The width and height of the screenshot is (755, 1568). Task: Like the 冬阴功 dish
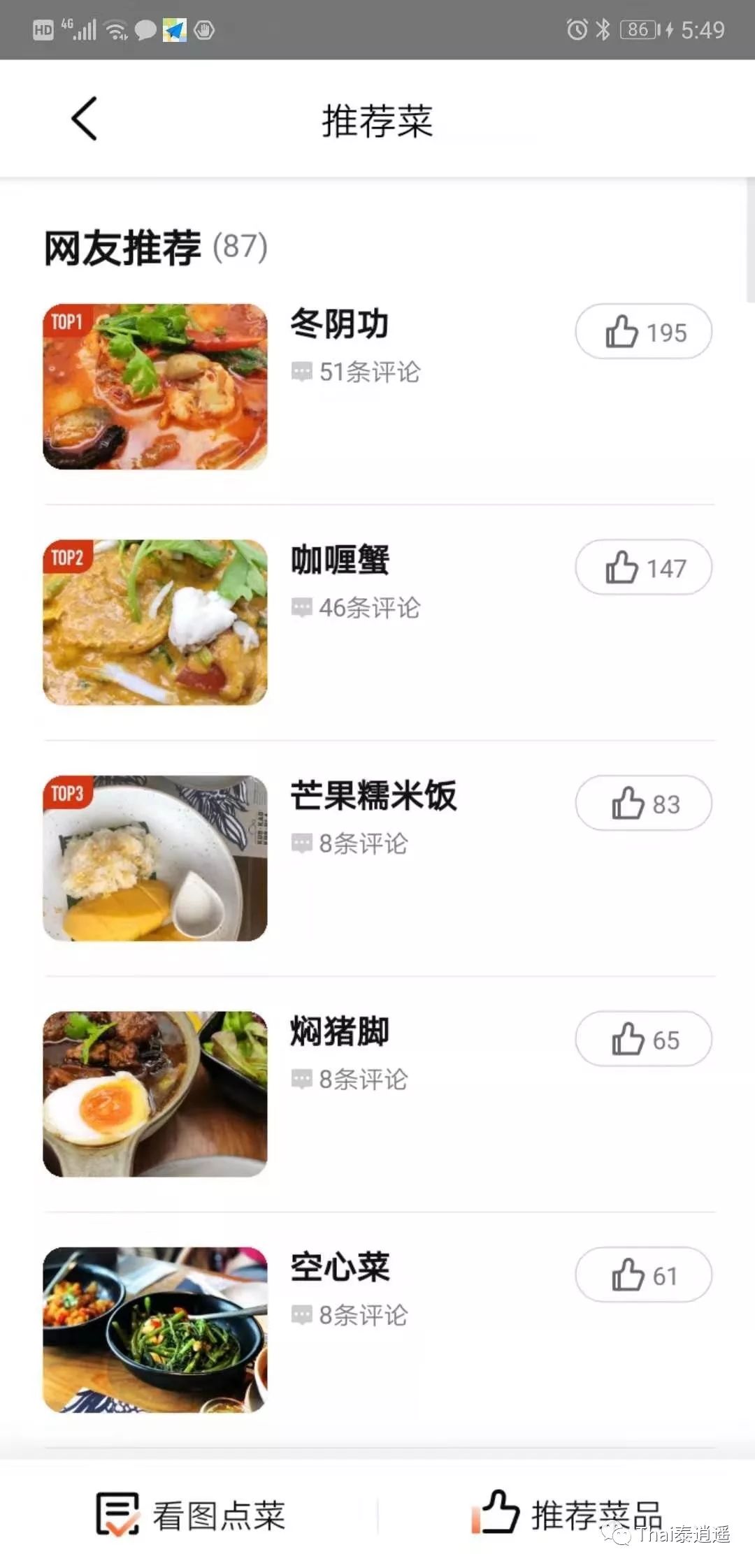pyautogui.click(x=642, y=332)
